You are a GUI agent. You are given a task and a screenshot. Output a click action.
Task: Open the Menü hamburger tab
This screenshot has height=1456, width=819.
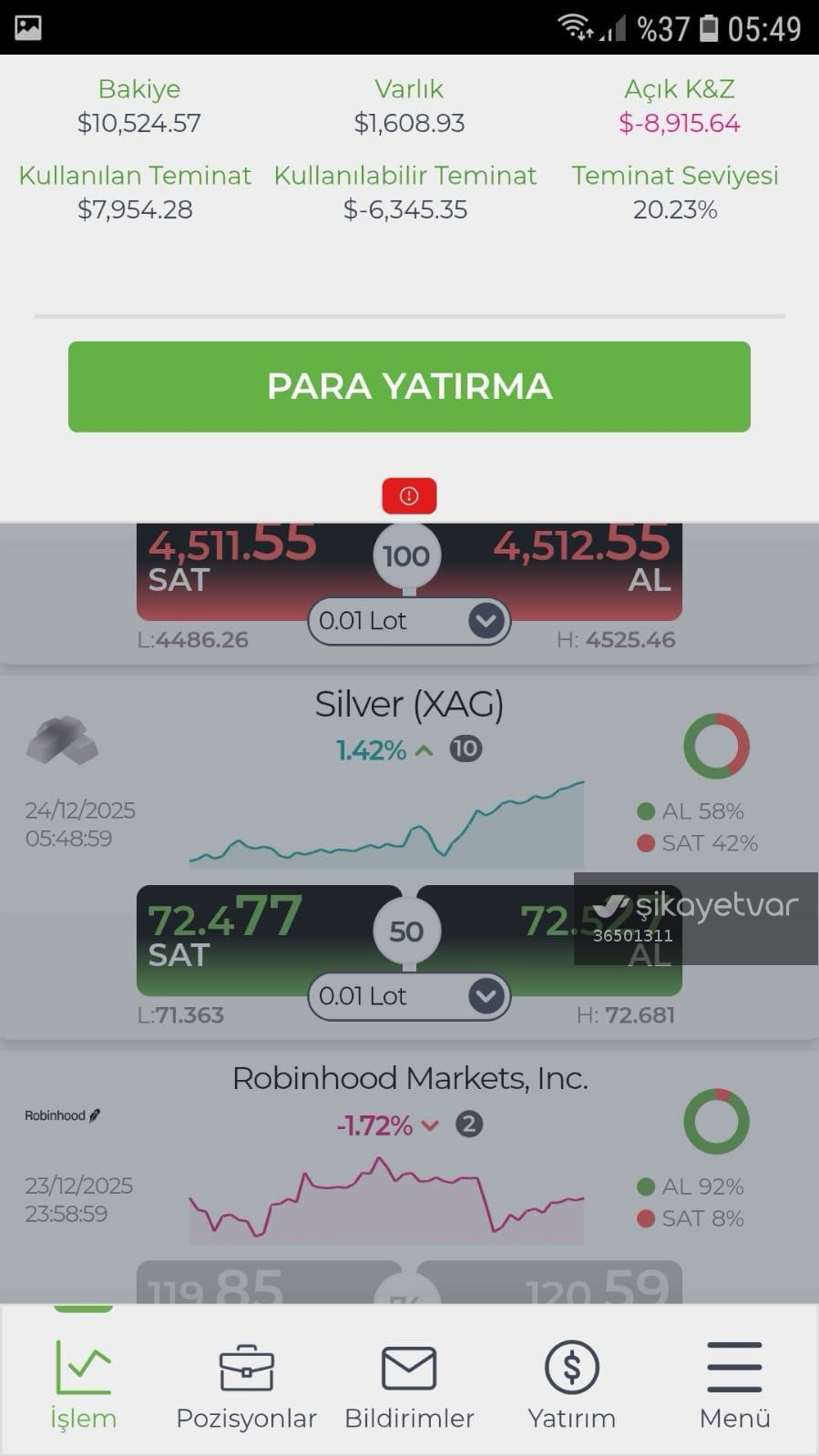(x=734, y=1384)
